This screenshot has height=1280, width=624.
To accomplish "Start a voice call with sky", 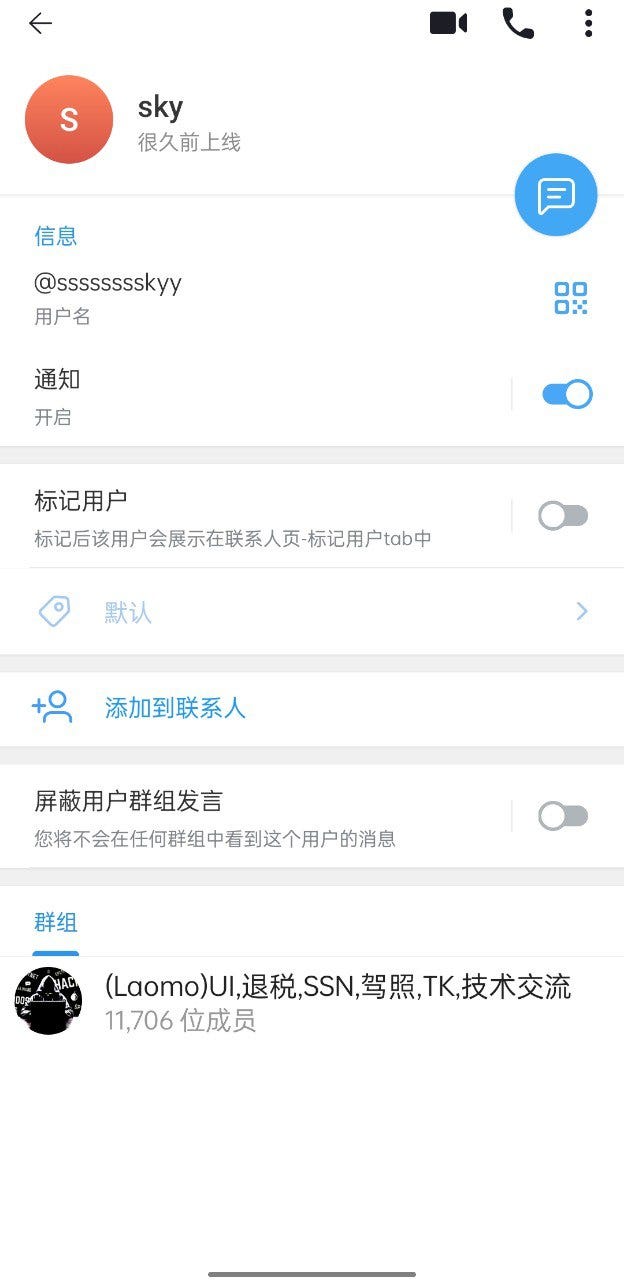I will click(518, 23).
